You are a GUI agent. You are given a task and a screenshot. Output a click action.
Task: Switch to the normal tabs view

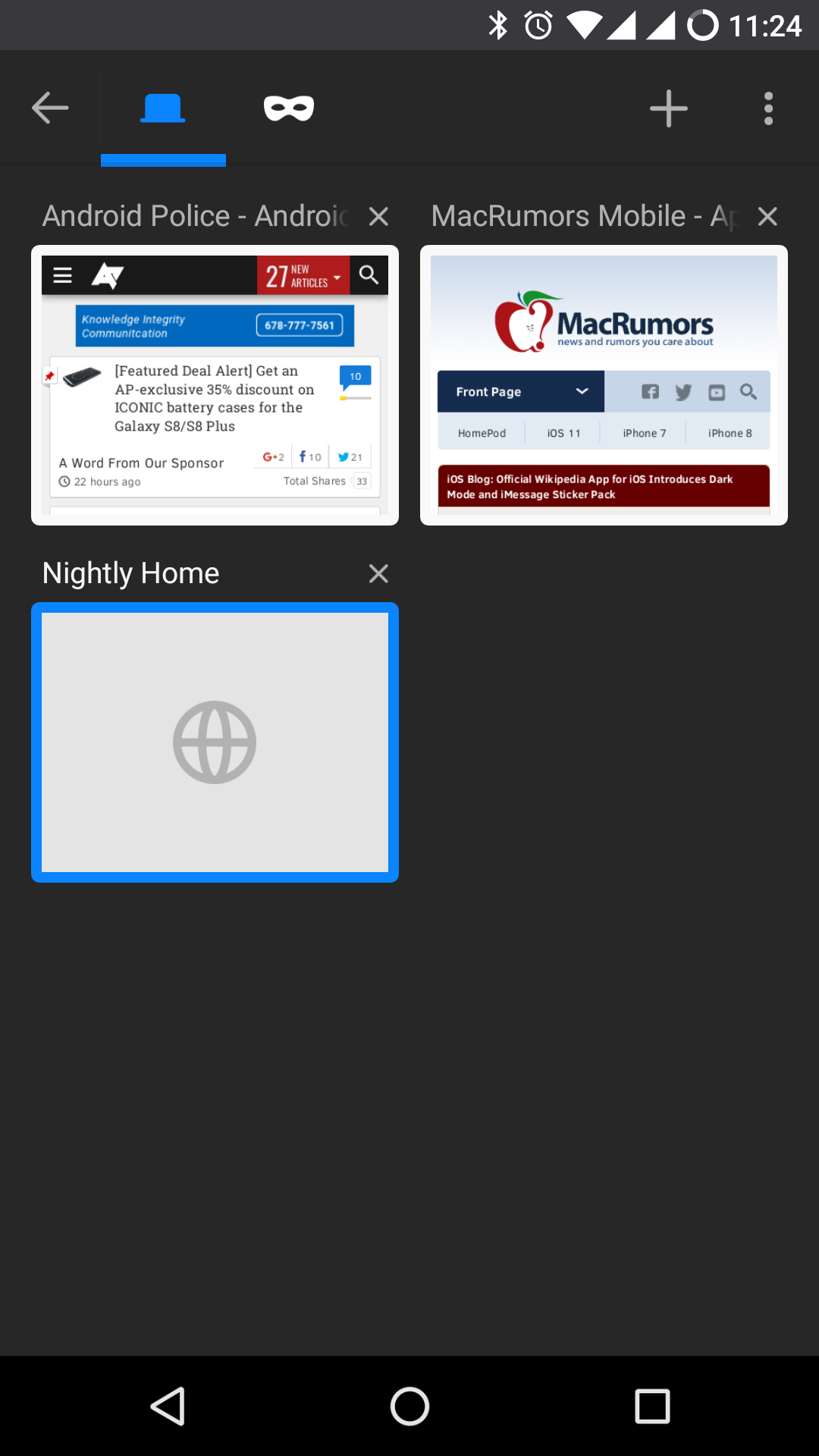pyautogui.click(x=163, y=108)
